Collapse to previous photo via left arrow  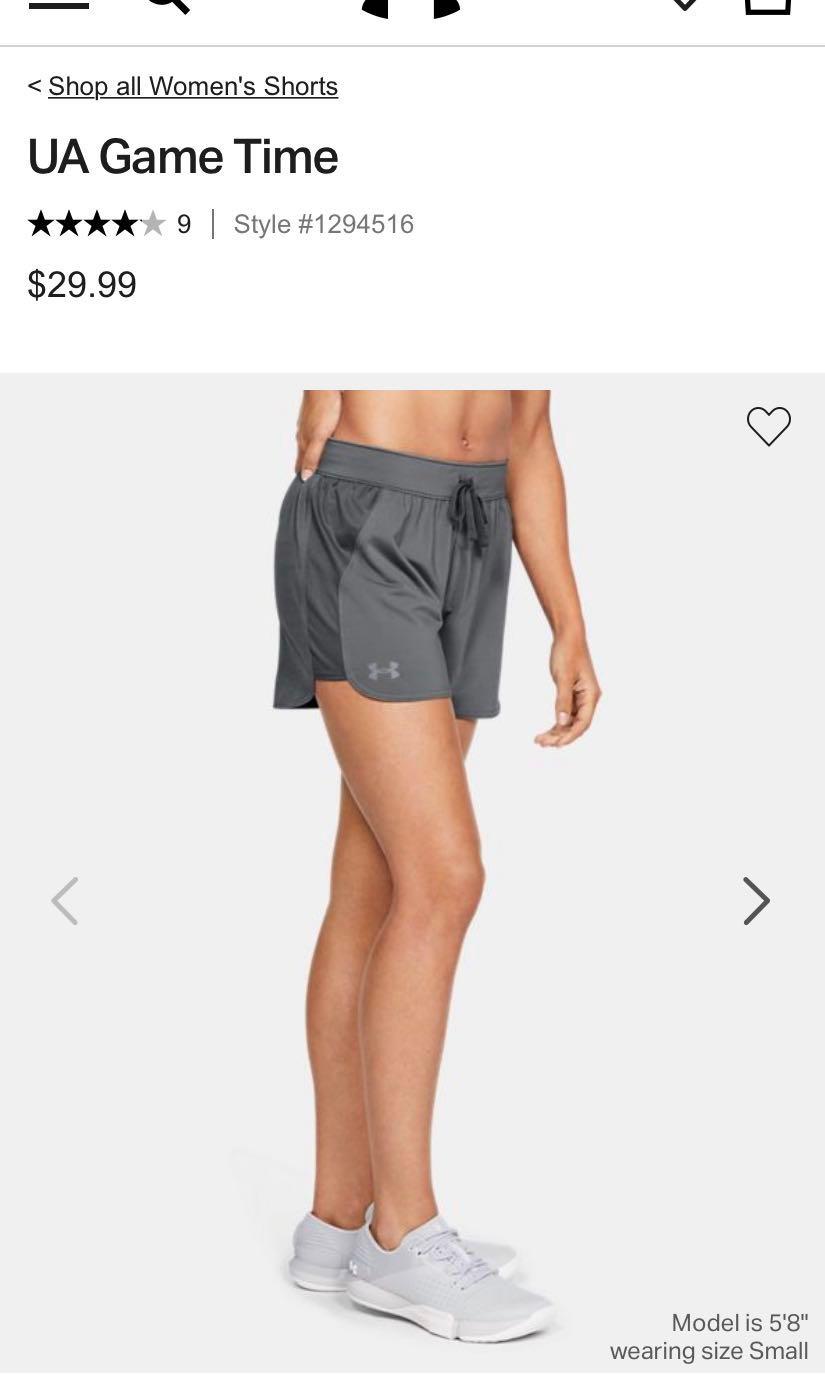(64, 900)
